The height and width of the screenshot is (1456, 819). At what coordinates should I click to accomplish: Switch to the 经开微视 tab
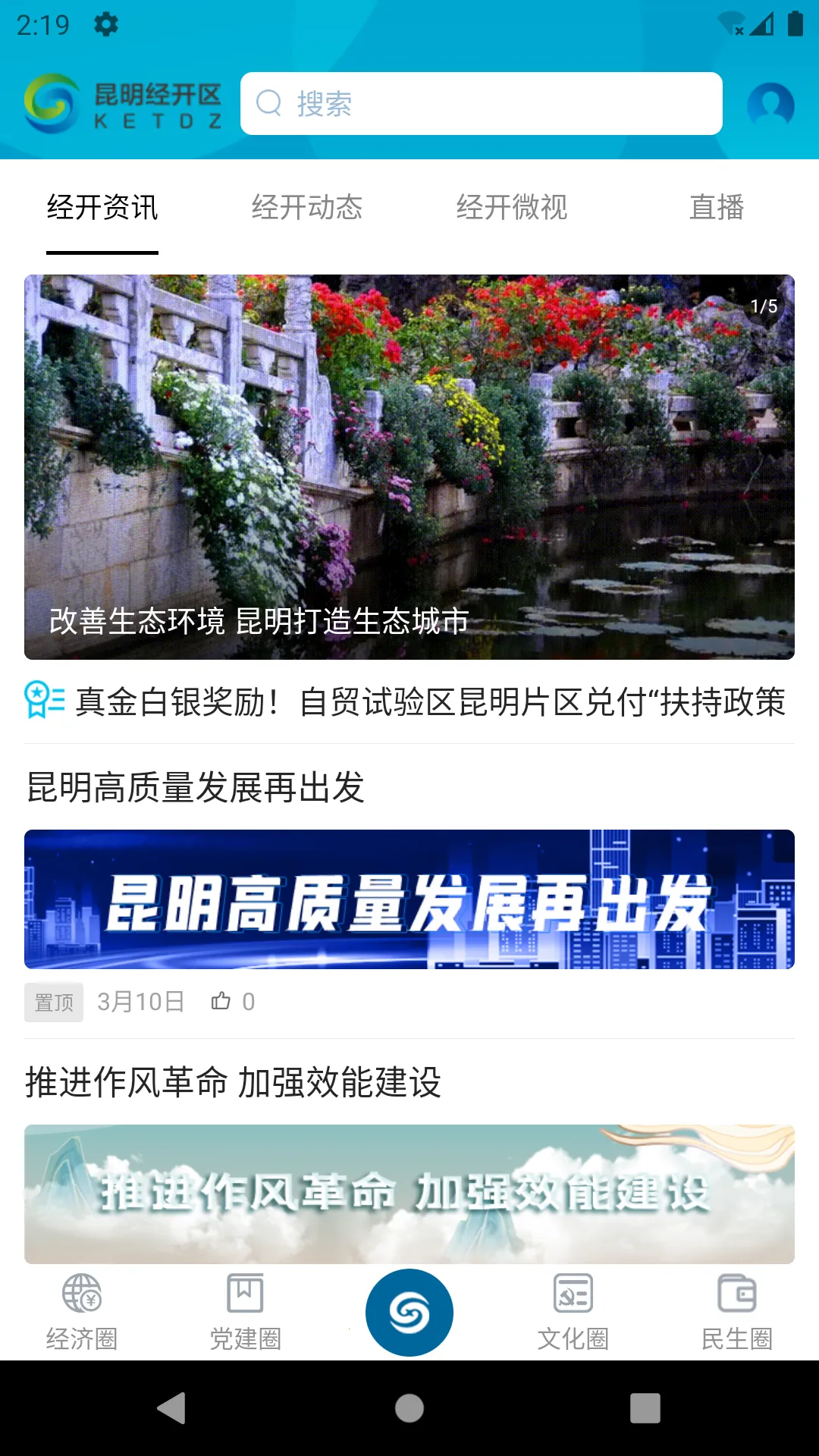pyautogui.click(x=512, y=208)
